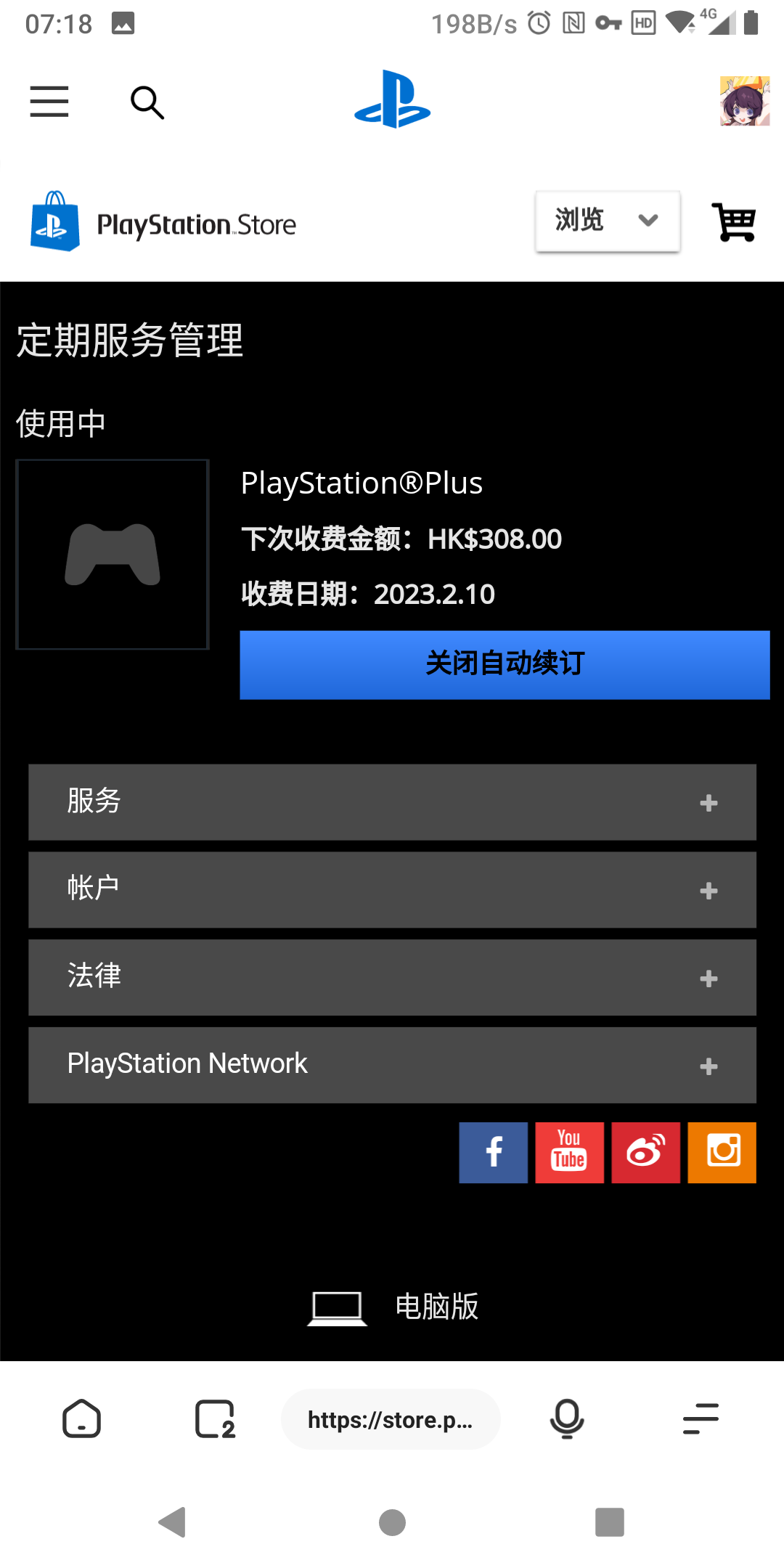Tap the URL address bar
The image size is (784, 1568).
(391, 1419)
